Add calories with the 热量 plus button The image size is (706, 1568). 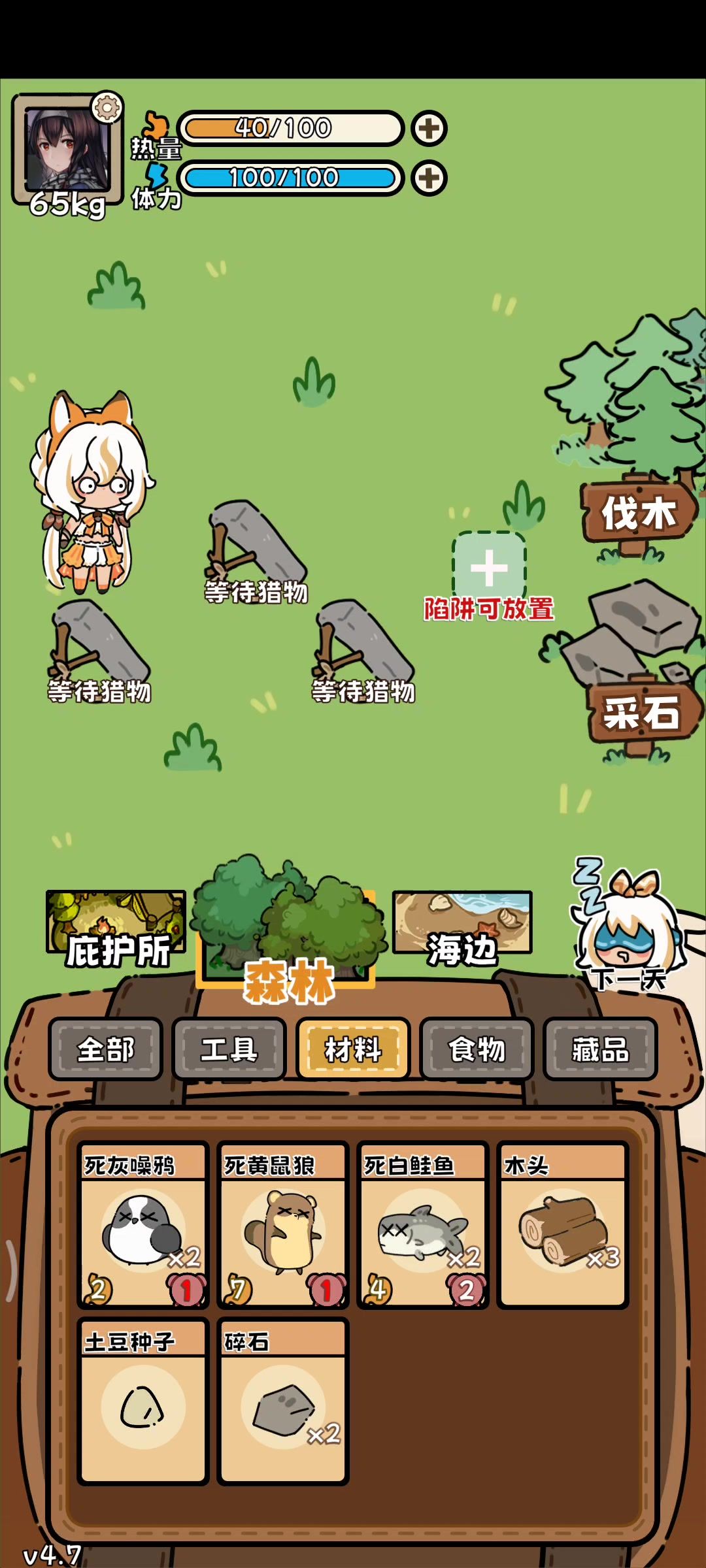point(429,129)
